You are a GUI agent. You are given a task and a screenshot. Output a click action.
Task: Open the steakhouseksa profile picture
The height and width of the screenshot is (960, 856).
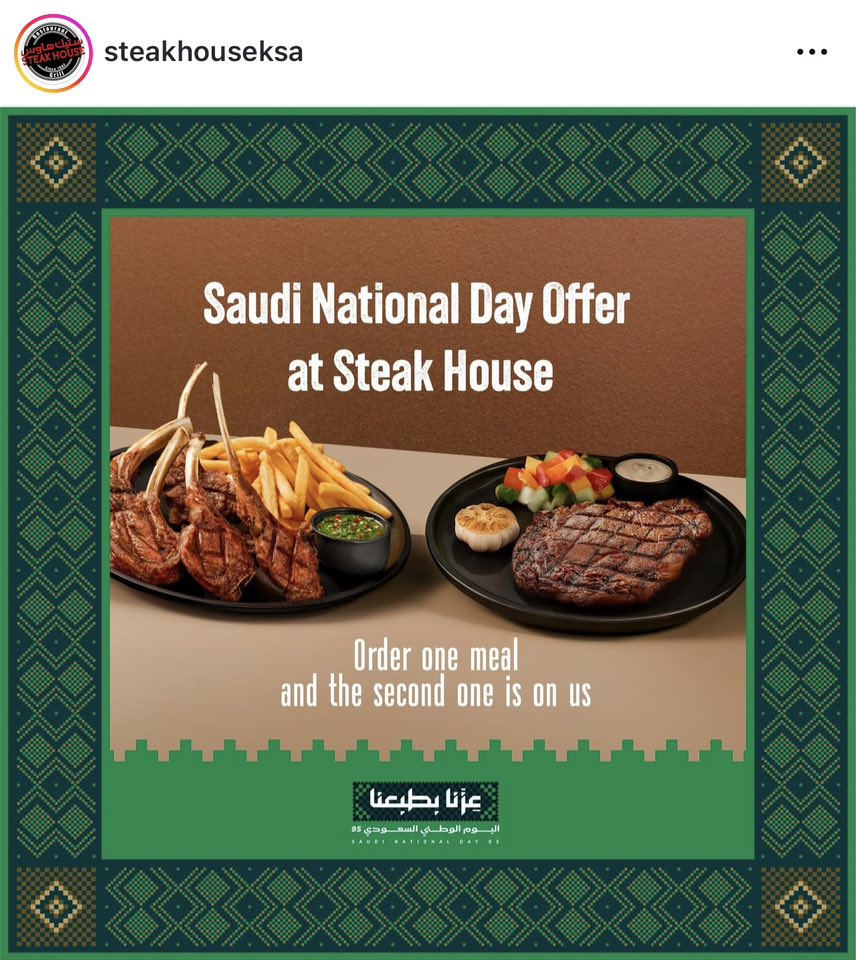coord(53,52)
